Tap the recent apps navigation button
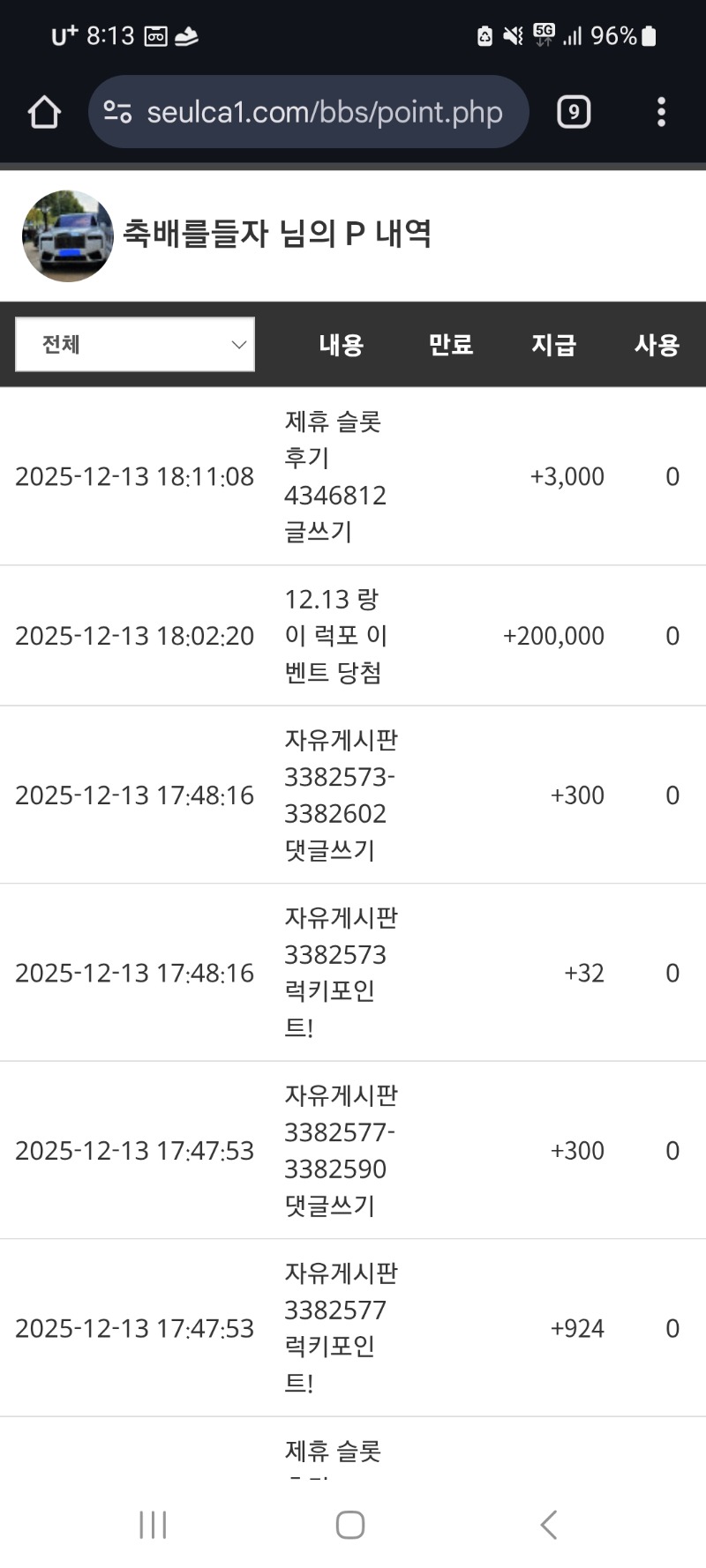Viewport: 706px width, 1568px height. [154, 1523]
